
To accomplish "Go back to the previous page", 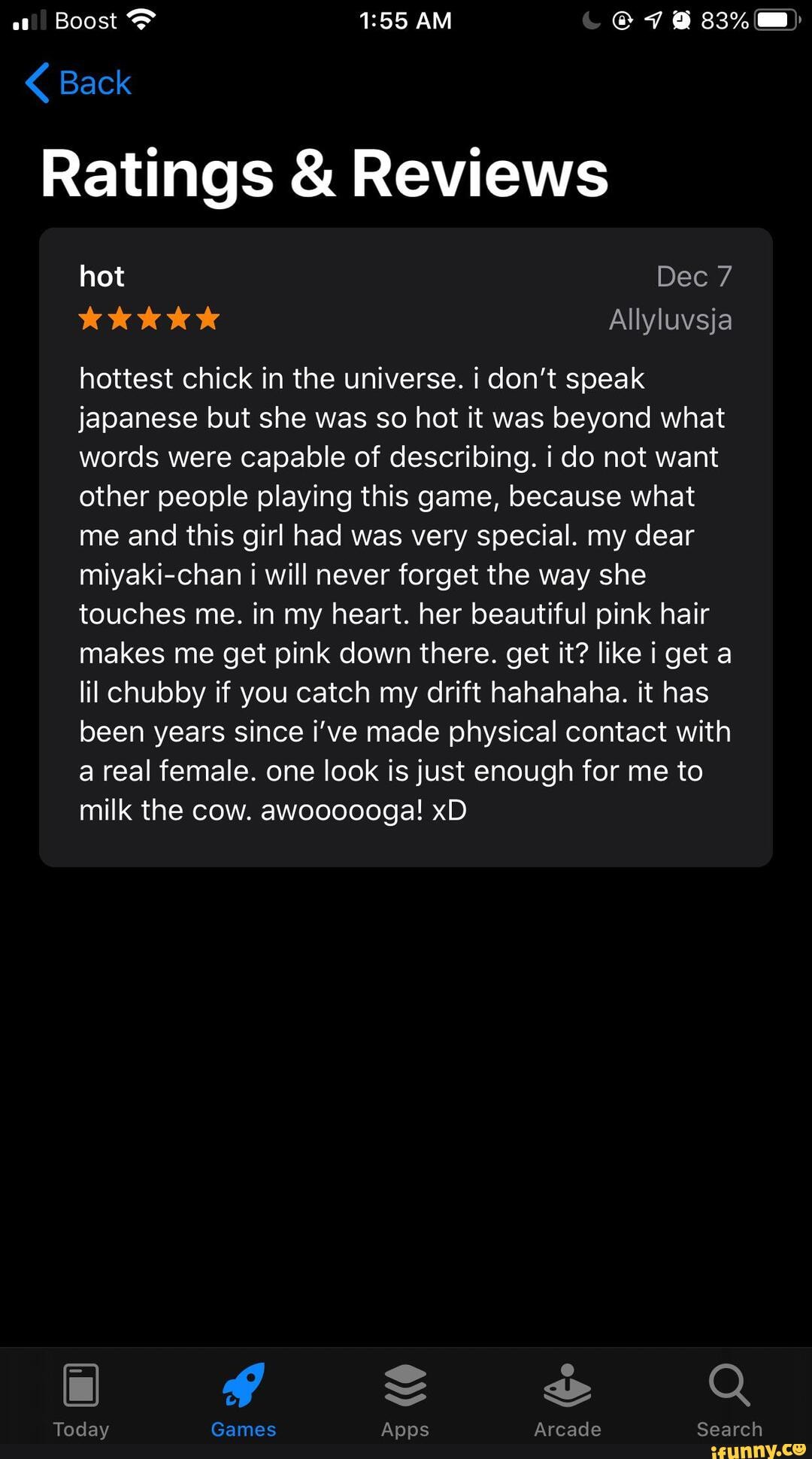I will pos(78,83).
